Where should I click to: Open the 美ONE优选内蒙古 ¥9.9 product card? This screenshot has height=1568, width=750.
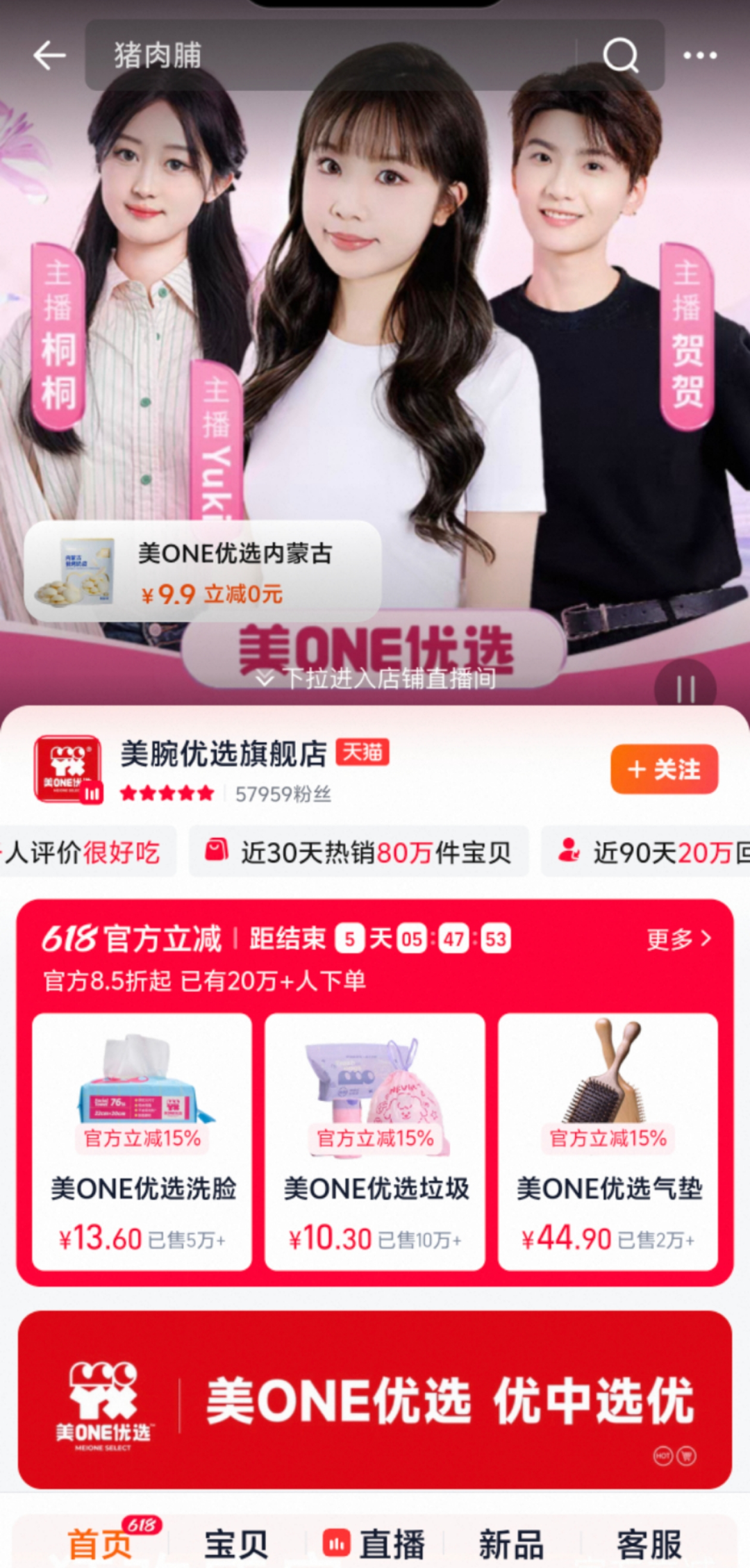point(203,571)
